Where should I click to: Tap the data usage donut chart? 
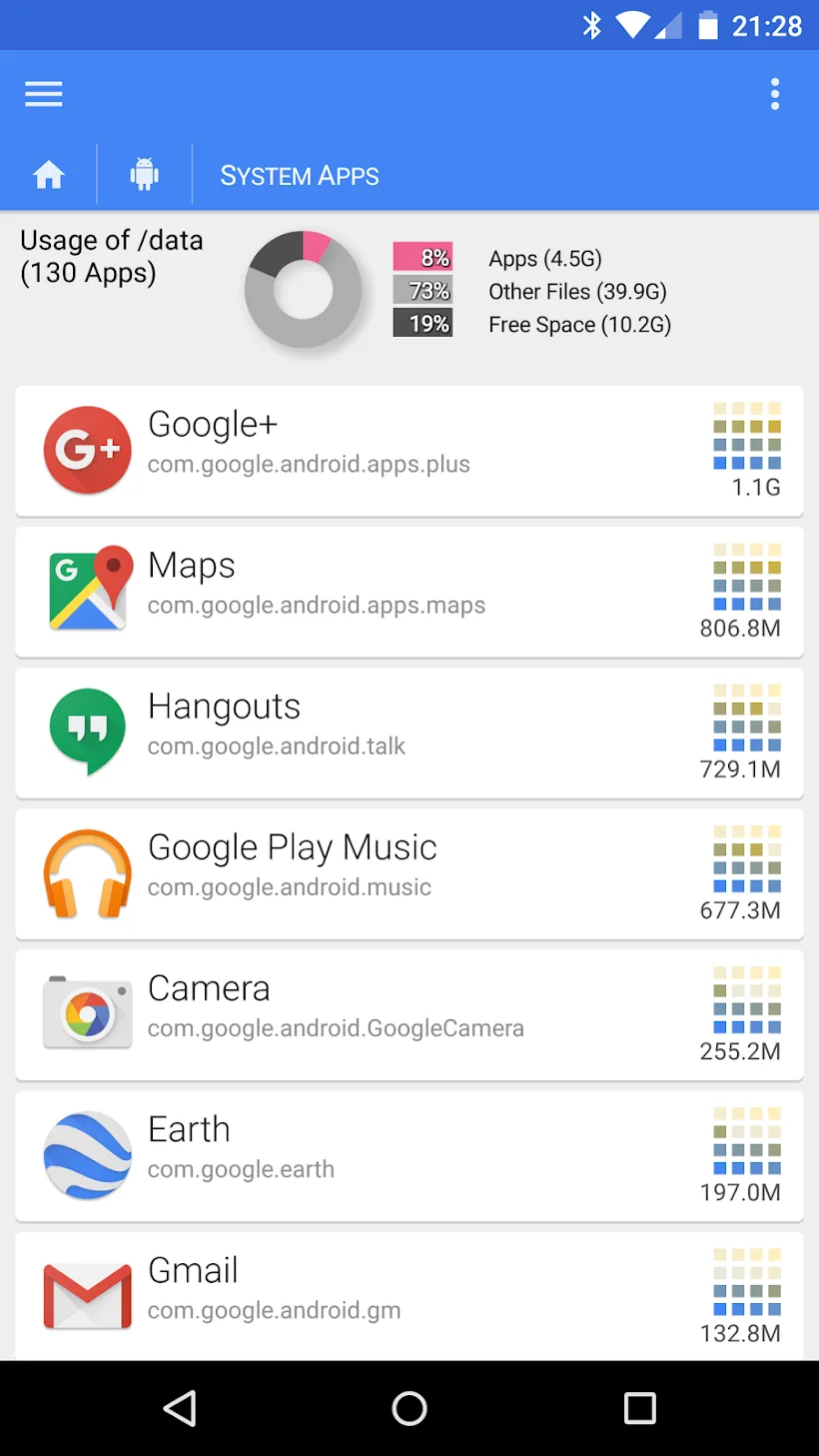coord(304,290)
